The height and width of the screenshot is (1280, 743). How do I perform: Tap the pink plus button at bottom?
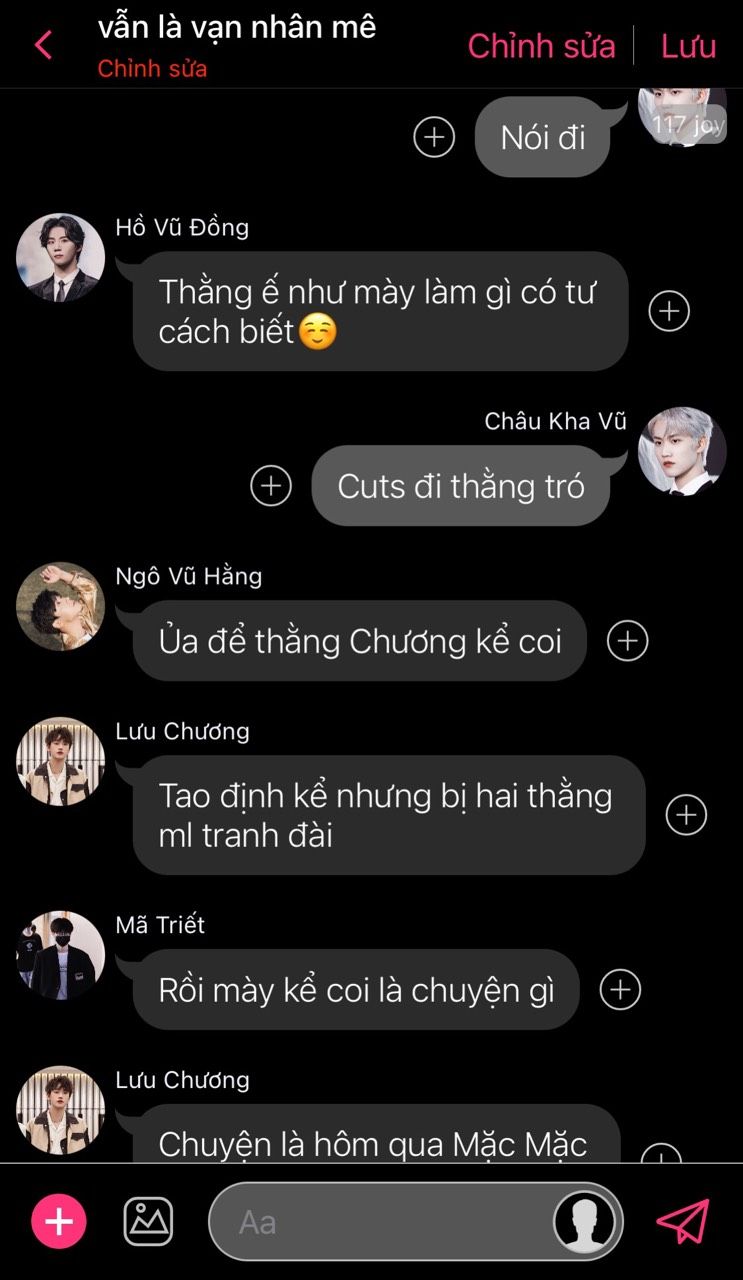59,1222
